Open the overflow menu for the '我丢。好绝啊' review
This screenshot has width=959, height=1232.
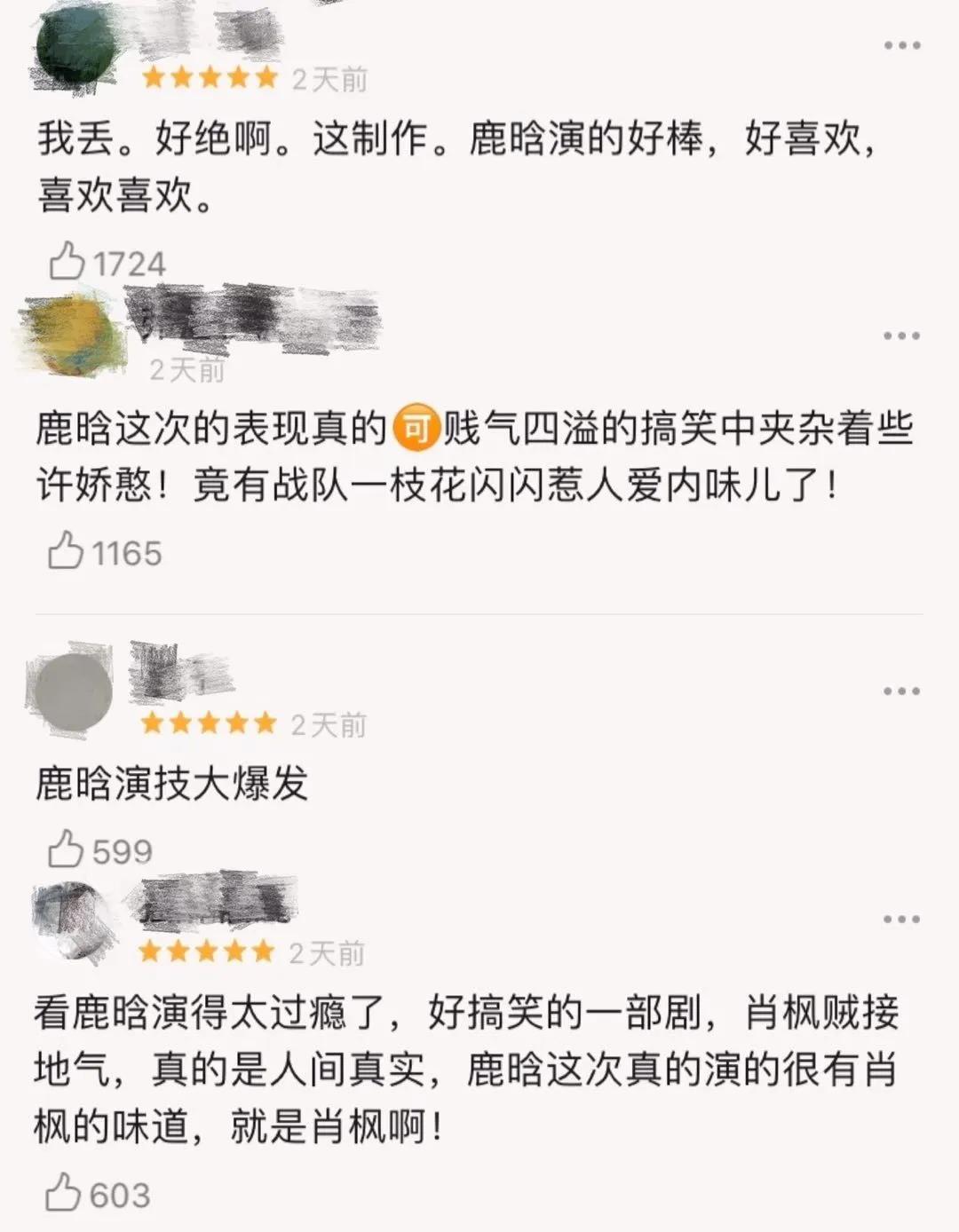tap(901, 45)
